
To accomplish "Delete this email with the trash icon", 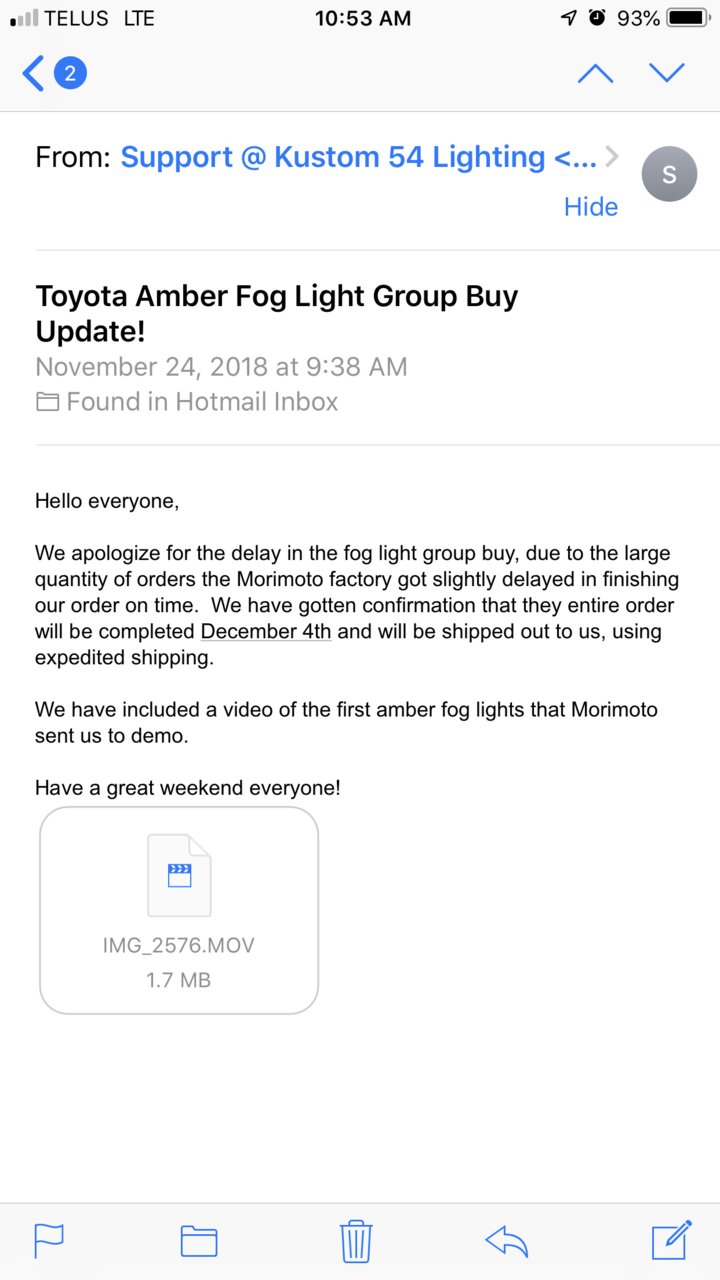I will pos(356,1241).
